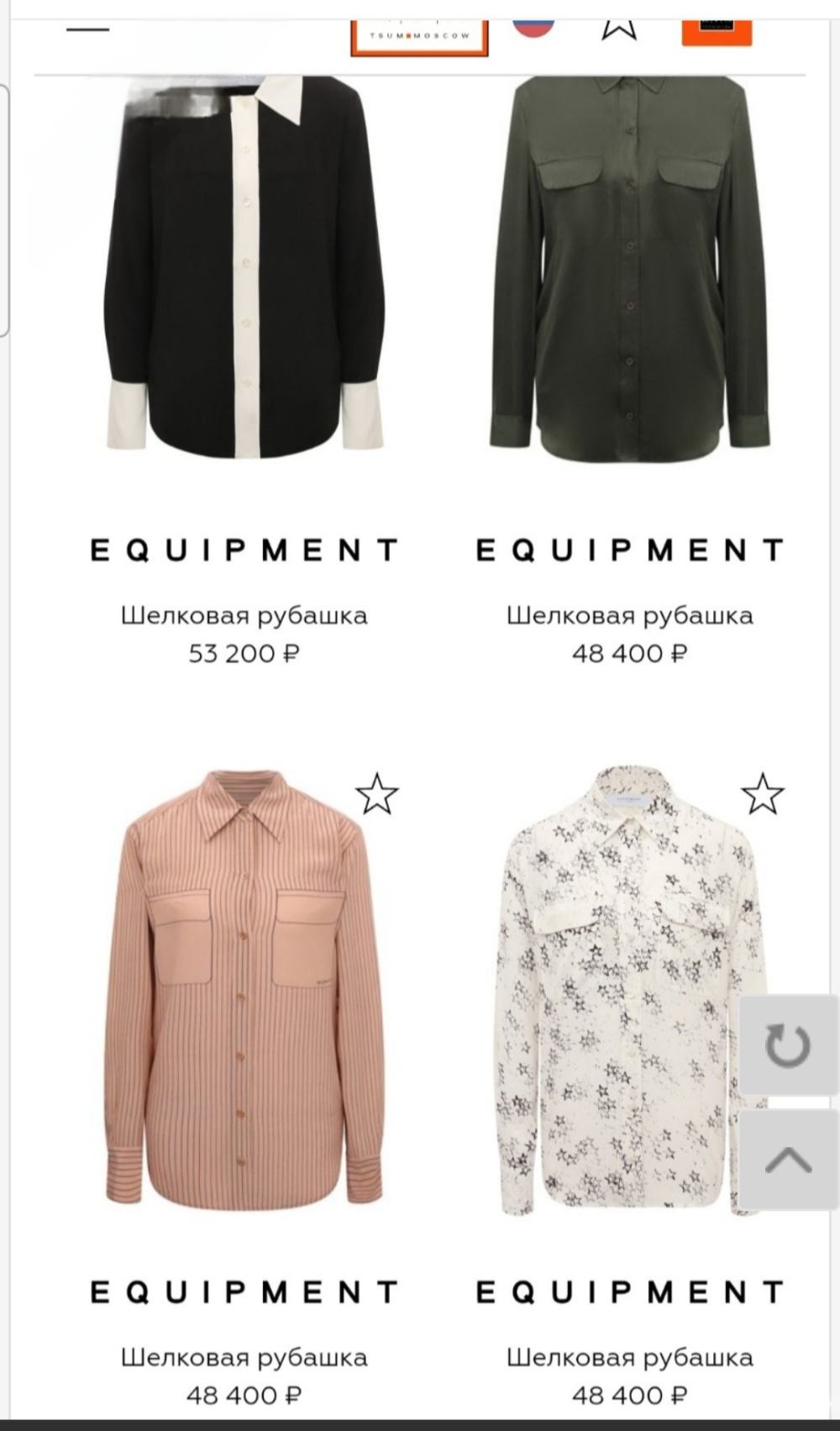Viewport: 840px width, 1431px height.
Task: Open the favorites list in the header
Action: click(619, 27)
